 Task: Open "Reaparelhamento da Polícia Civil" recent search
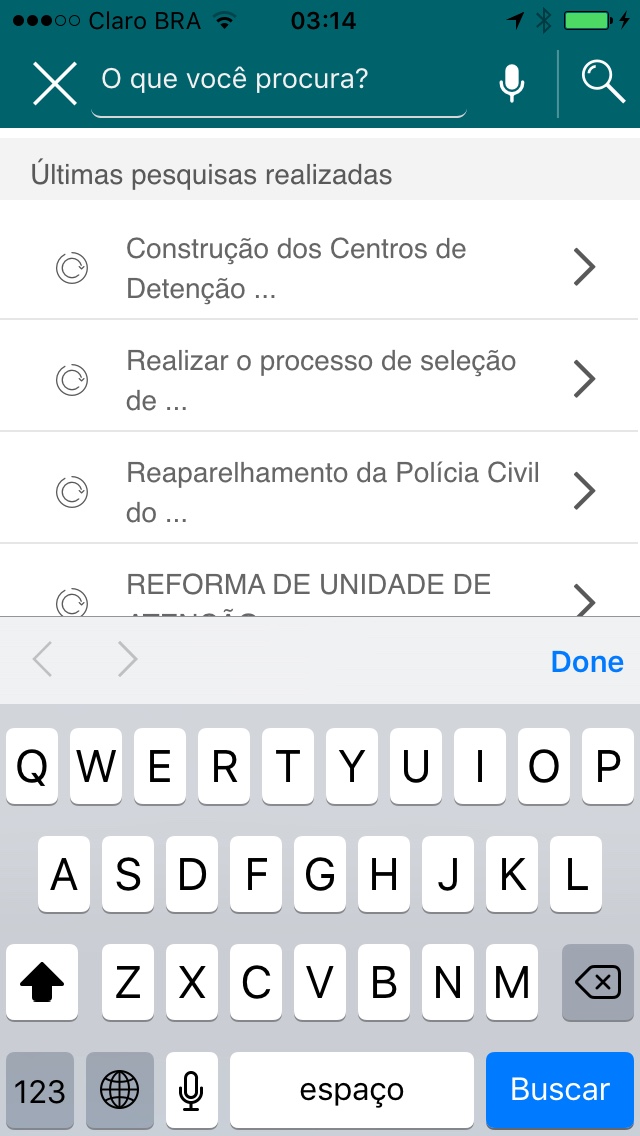[320, 491]
